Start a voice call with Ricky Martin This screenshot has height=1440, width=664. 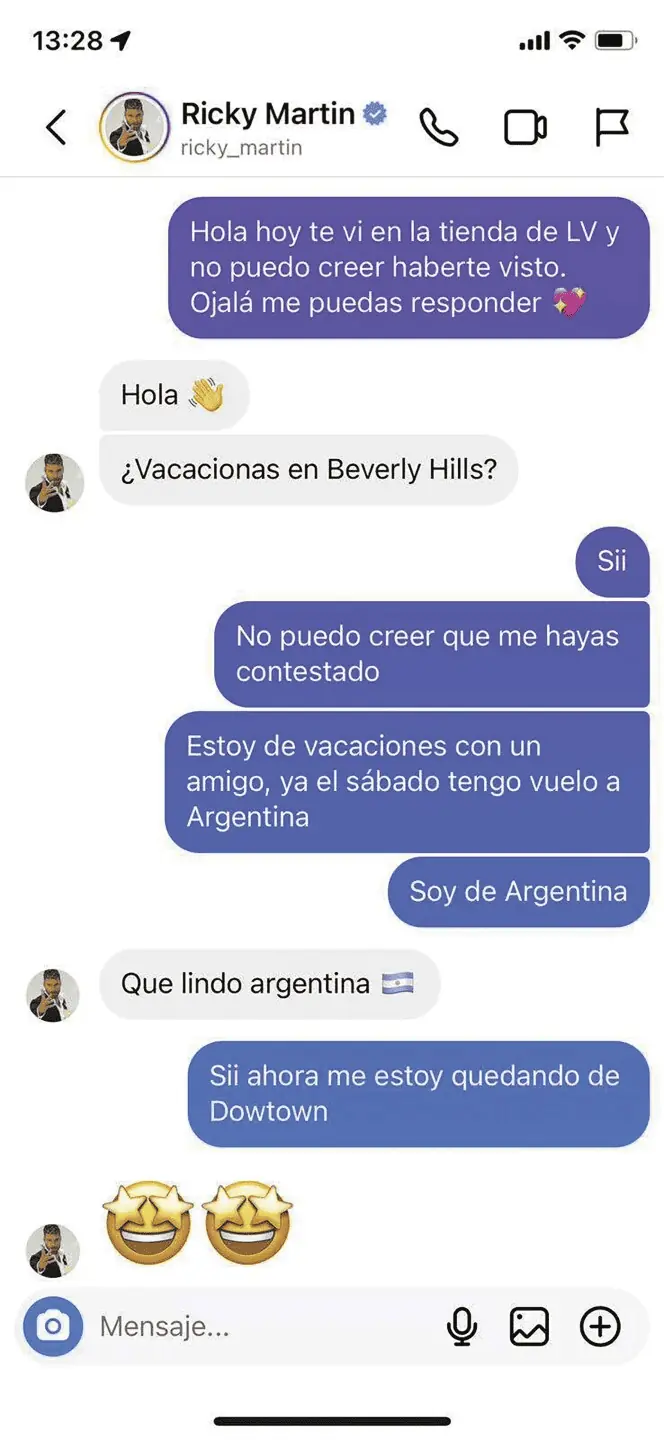438,128
